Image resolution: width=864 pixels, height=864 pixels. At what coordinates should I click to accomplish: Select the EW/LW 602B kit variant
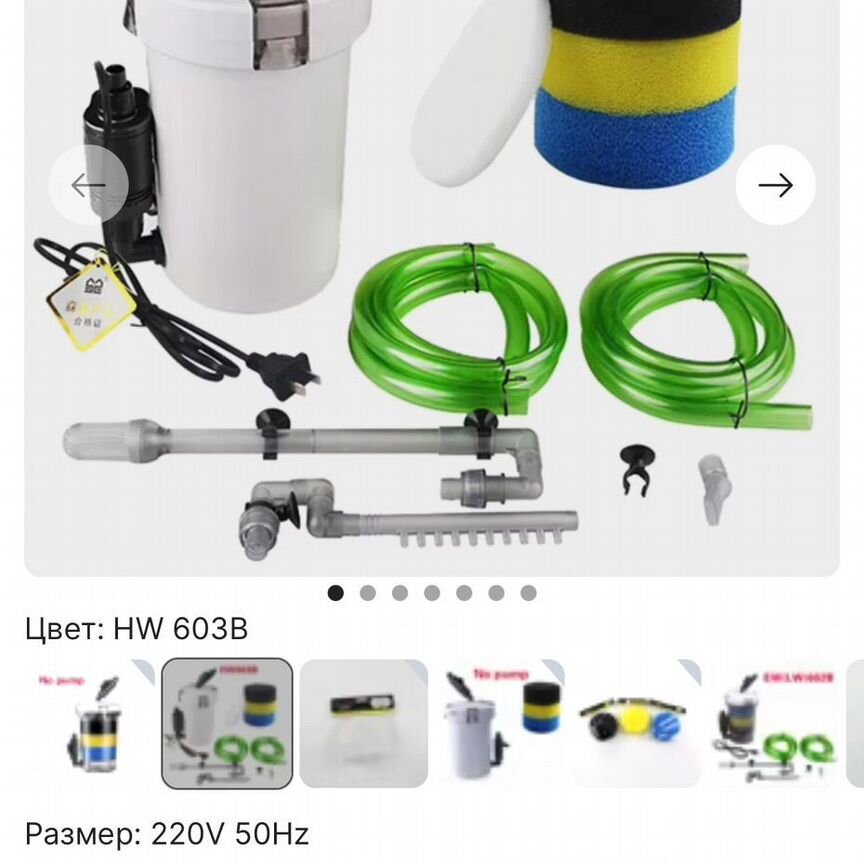(773, 723)
